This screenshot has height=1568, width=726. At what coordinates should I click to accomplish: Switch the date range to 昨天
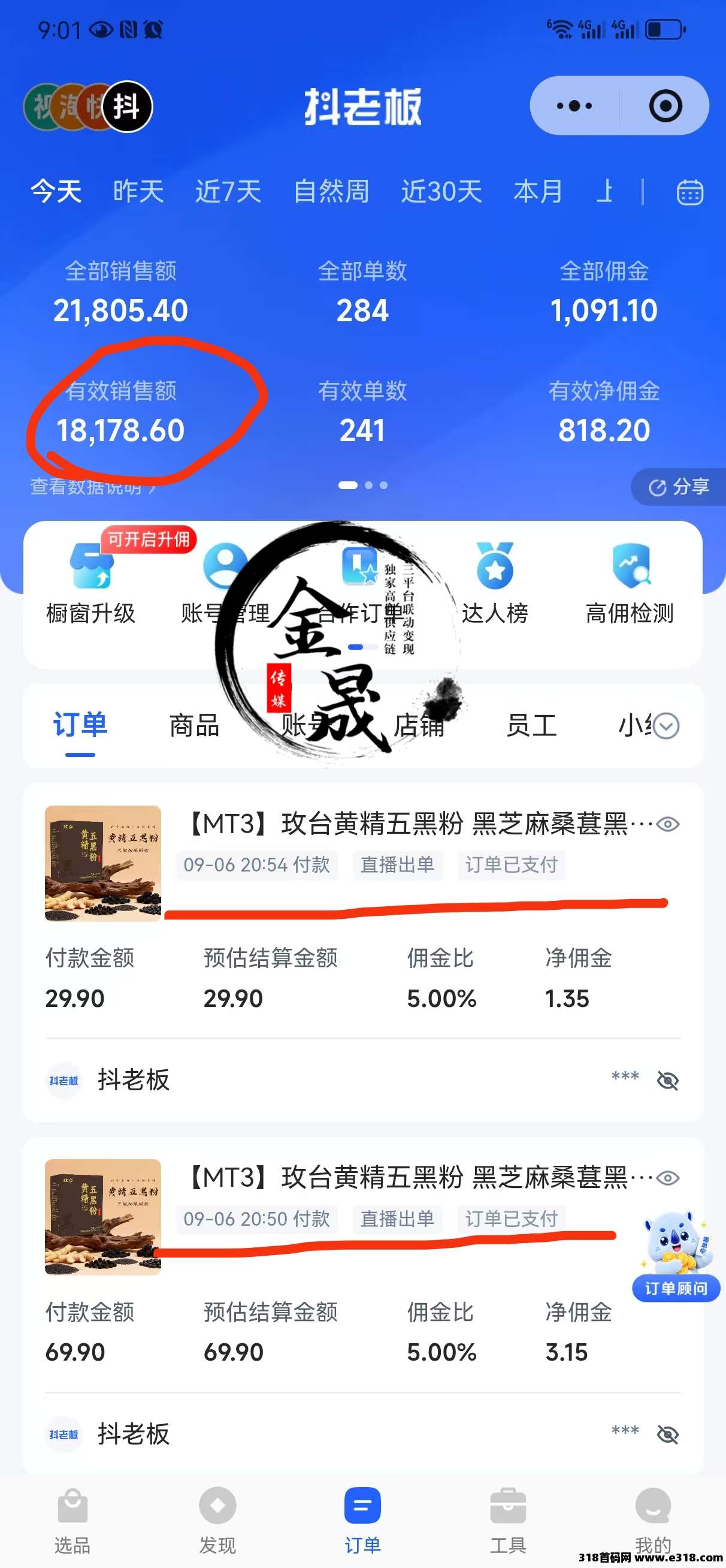coord(138,192)
